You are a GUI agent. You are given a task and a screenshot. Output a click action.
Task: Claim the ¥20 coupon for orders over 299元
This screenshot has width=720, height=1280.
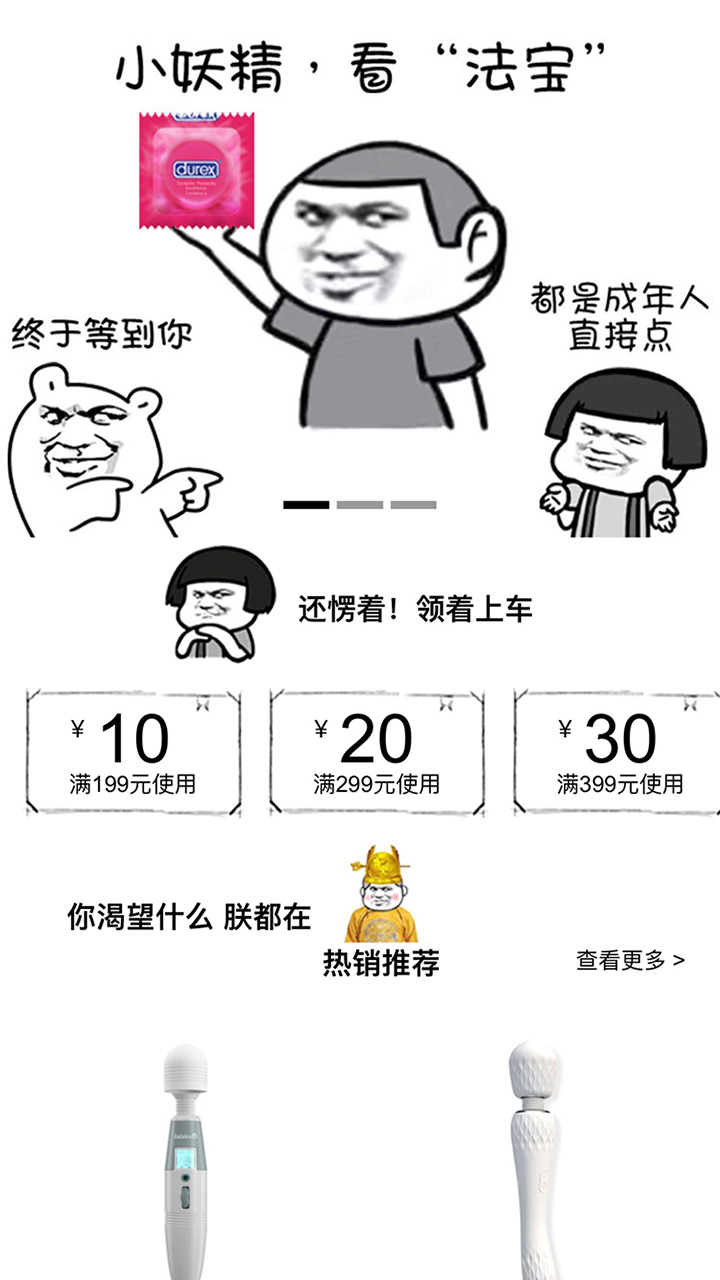coord(377,752)
